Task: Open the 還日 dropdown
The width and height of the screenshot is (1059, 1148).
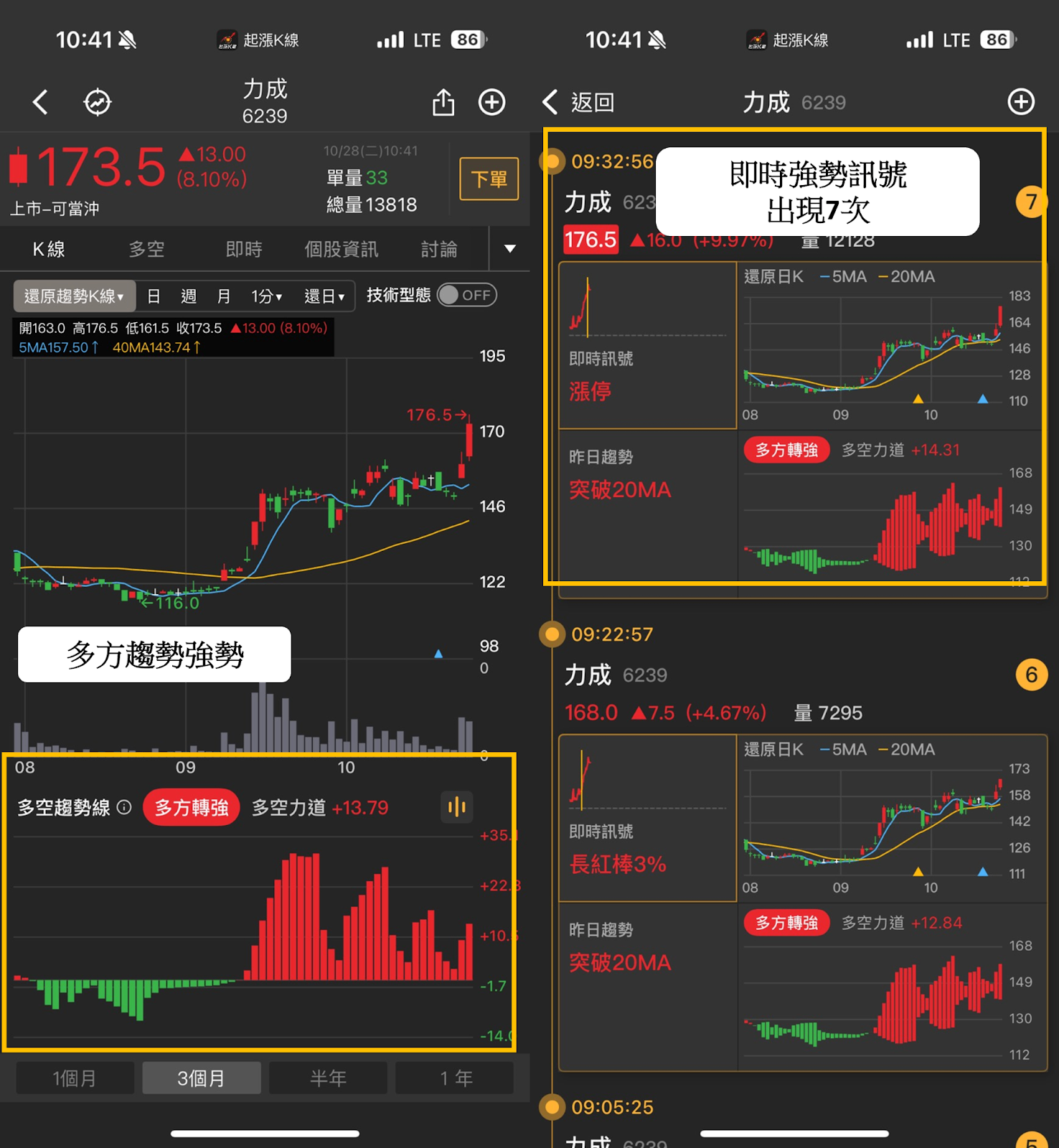Action: coord(324,295)
